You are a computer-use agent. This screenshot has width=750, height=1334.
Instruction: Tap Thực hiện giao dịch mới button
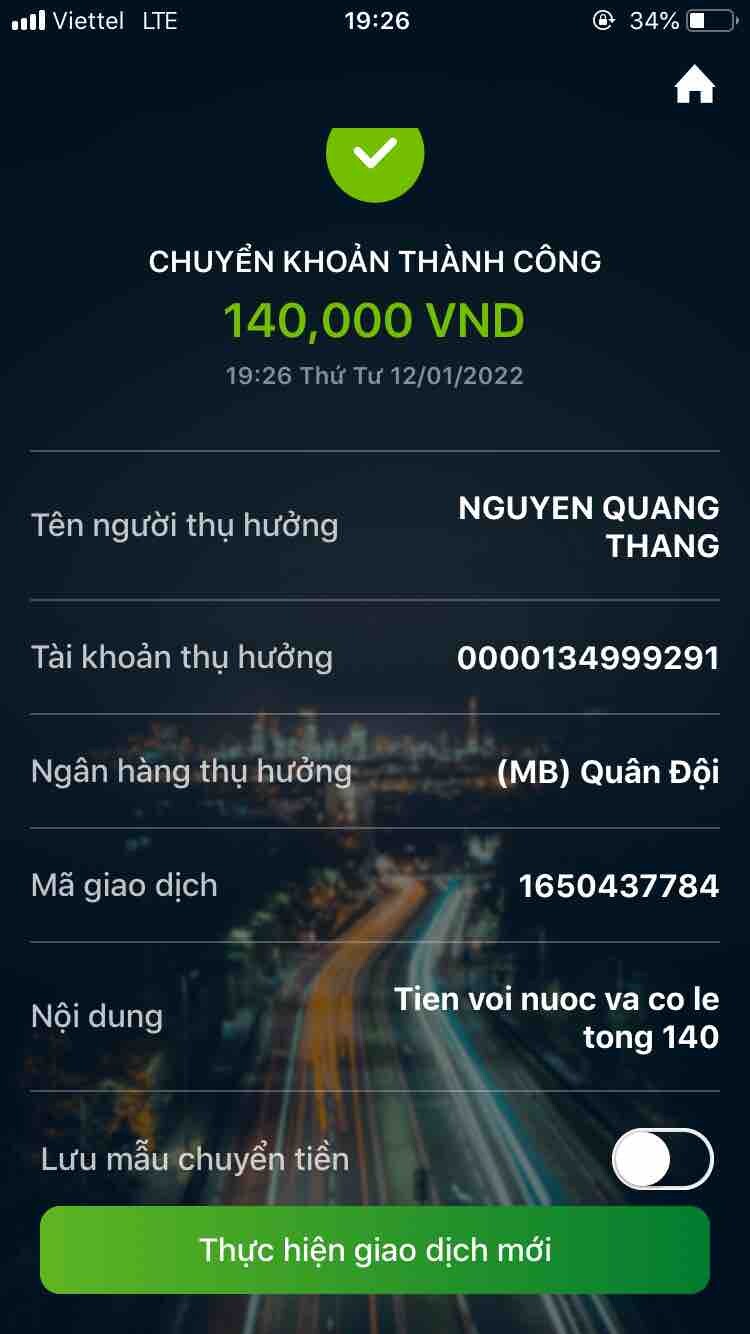pyautogui.click(x=375, y=1250)
